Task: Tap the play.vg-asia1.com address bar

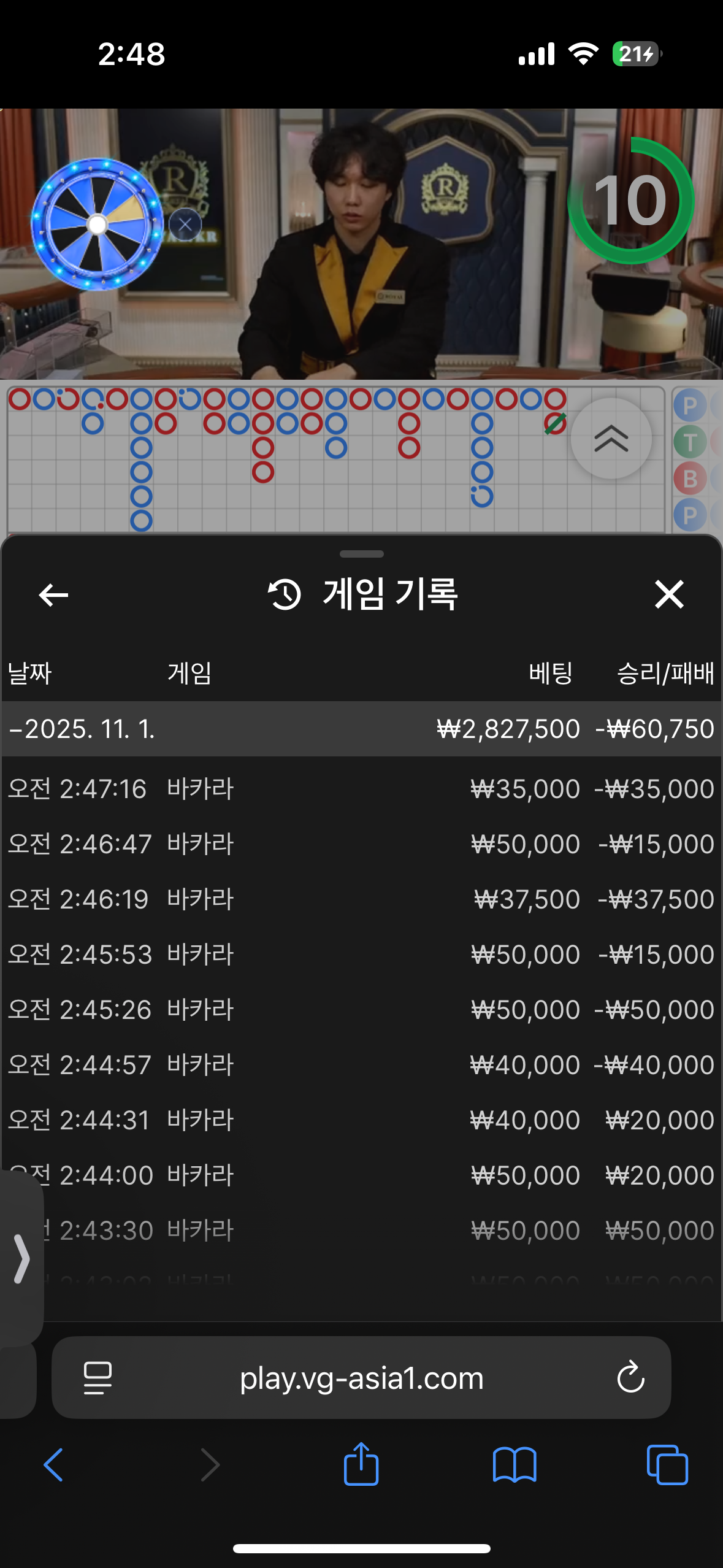Action: (x=361, y=1378)
